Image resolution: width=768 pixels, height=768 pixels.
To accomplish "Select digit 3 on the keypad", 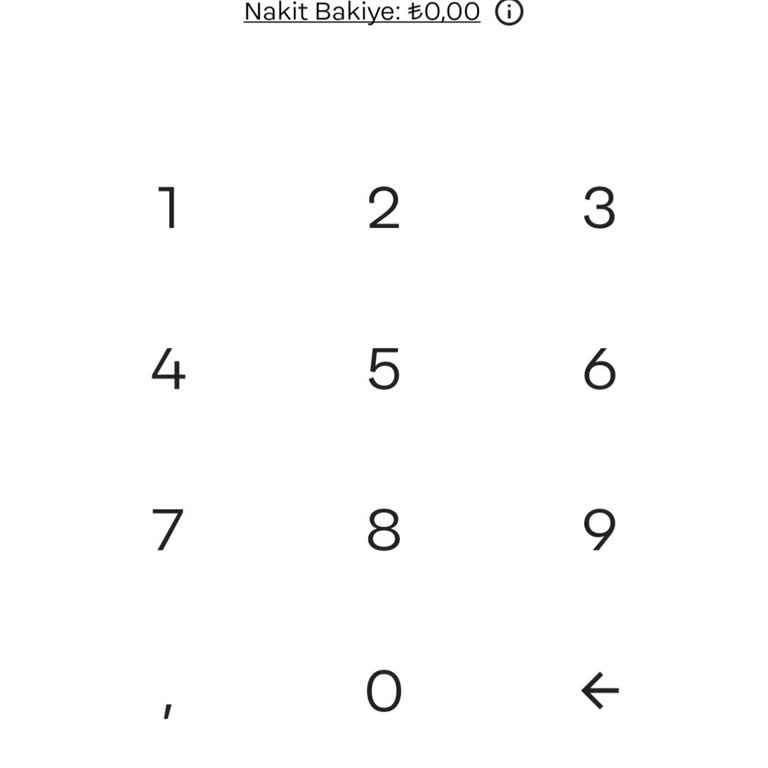I will pyautogui.click(x=599, y=208).
